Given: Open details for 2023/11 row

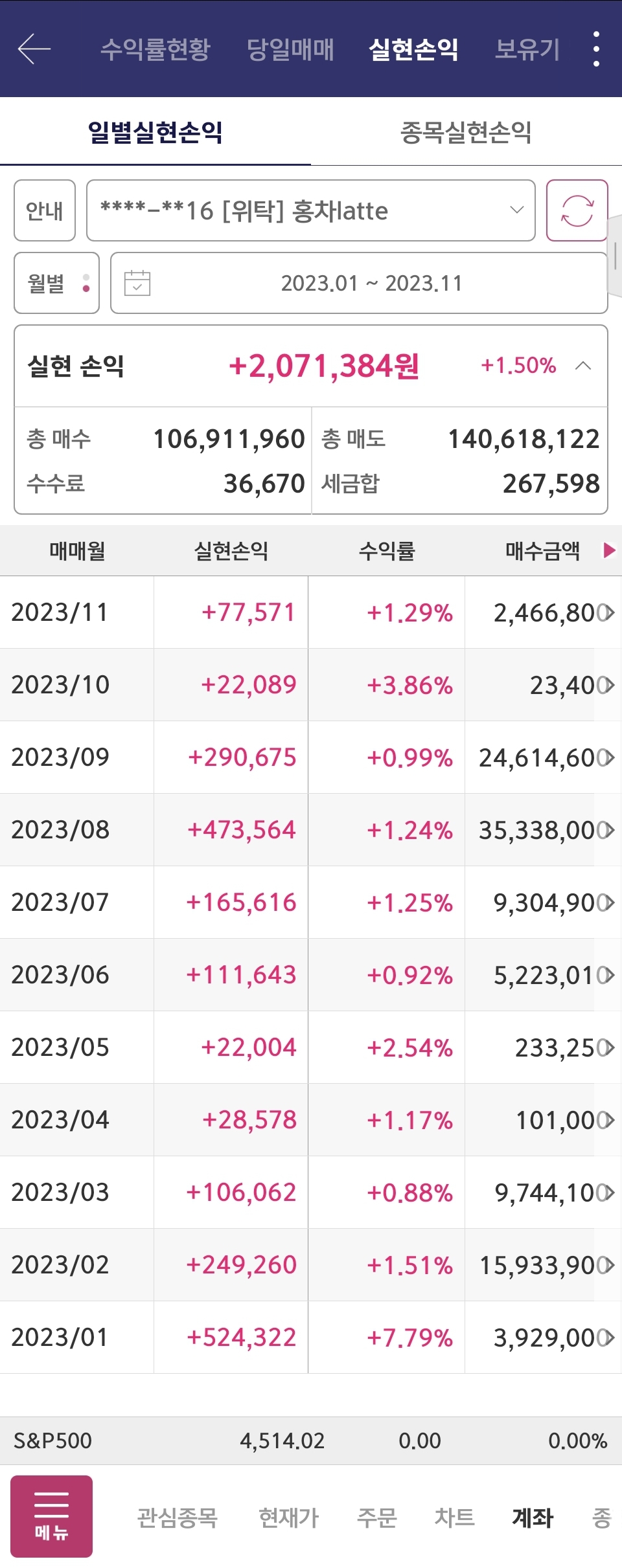Looking at the screenshot, I should point(606,612).
